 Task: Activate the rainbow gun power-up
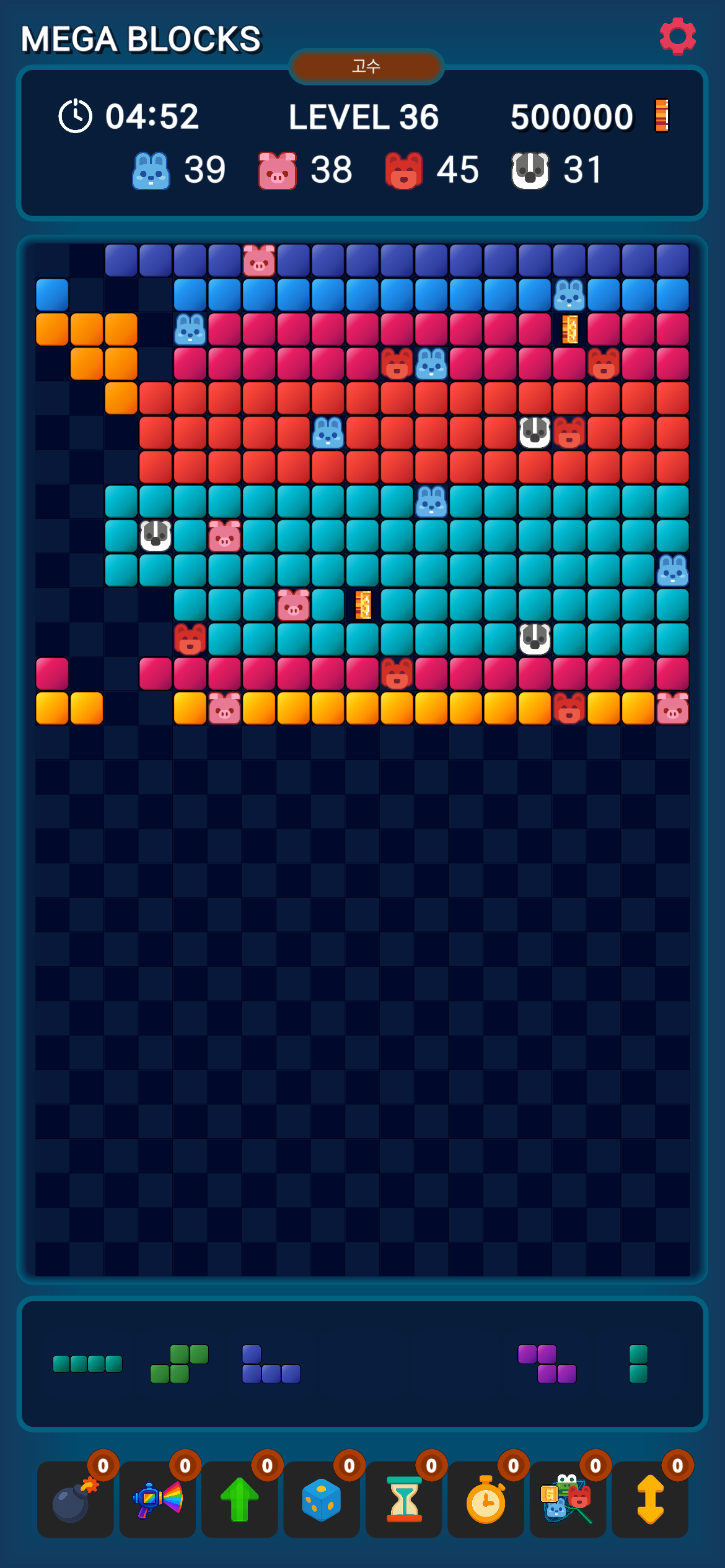tap(157, 1500)
